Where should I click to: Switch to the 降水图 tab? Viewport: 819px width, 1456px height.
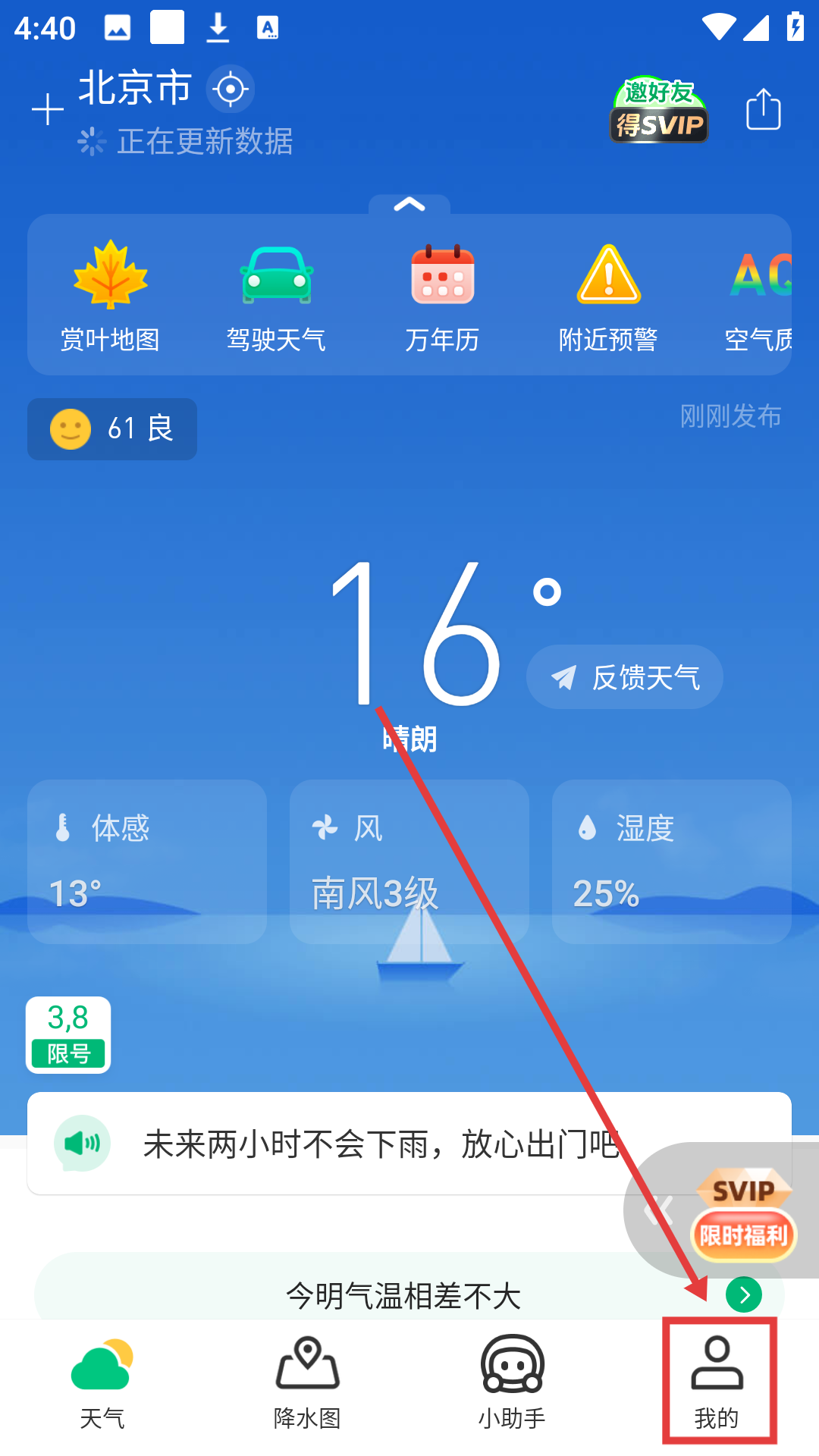pyautogui.click(x=307, y=1382)
